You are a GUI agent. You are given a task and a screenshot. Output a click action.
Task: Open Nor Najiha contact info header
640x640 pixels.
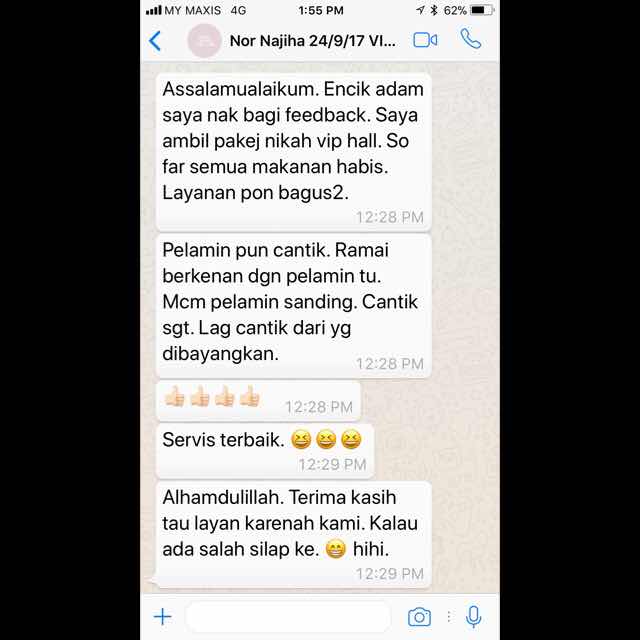(311, 41)
